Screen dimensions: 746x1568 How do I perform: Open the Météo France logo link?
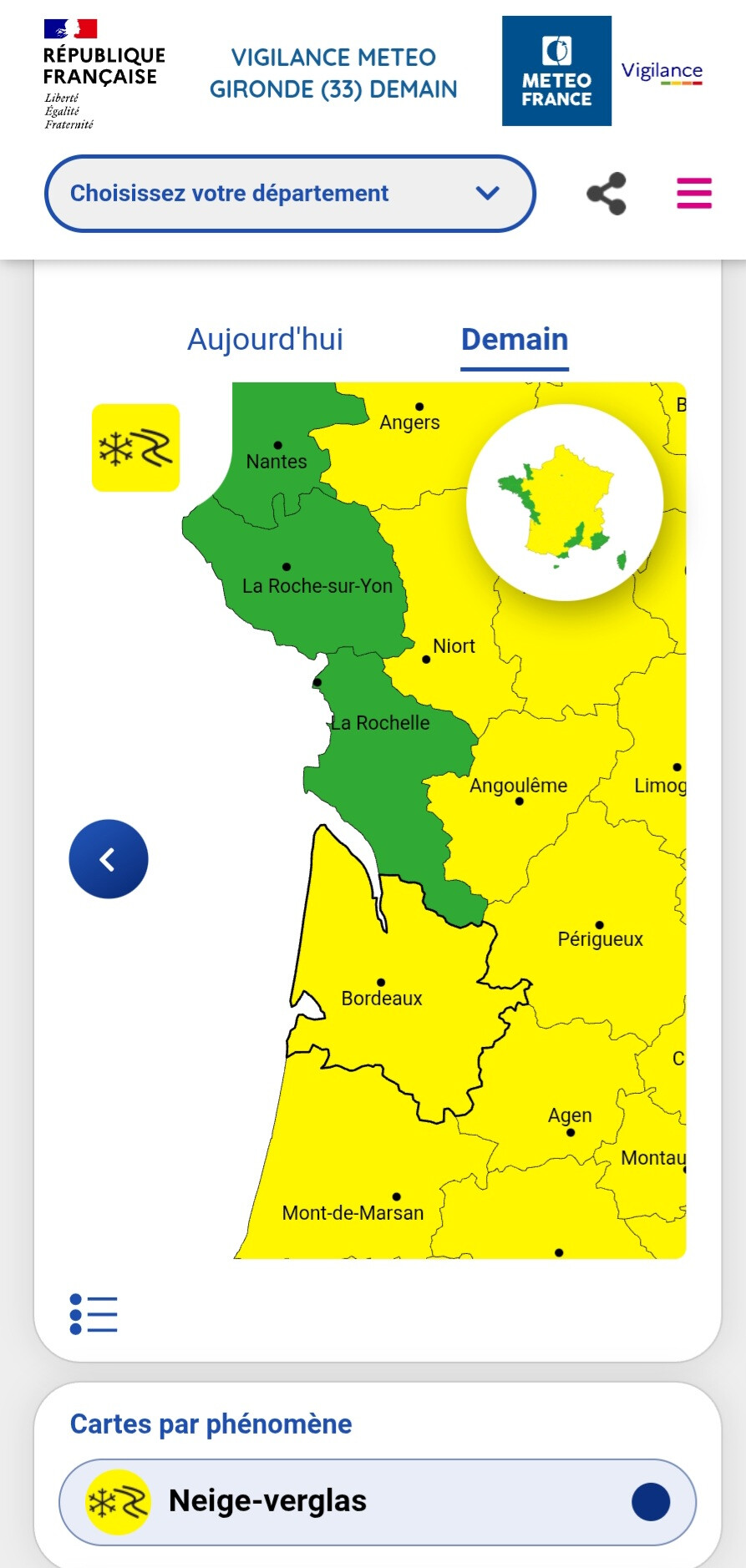pos(556,71)
